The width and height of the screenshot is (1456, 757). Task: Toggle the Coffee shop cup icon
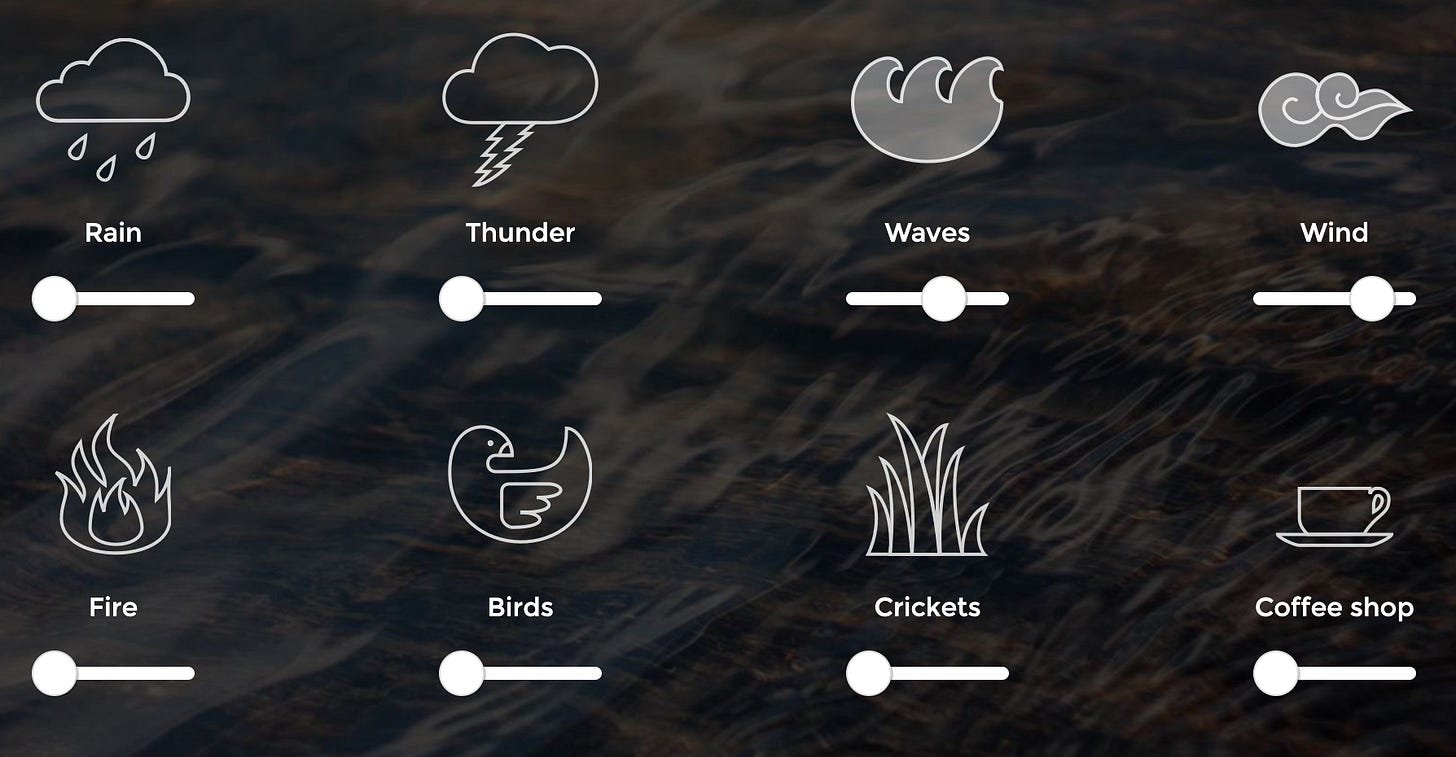[x=1334, y=514]
